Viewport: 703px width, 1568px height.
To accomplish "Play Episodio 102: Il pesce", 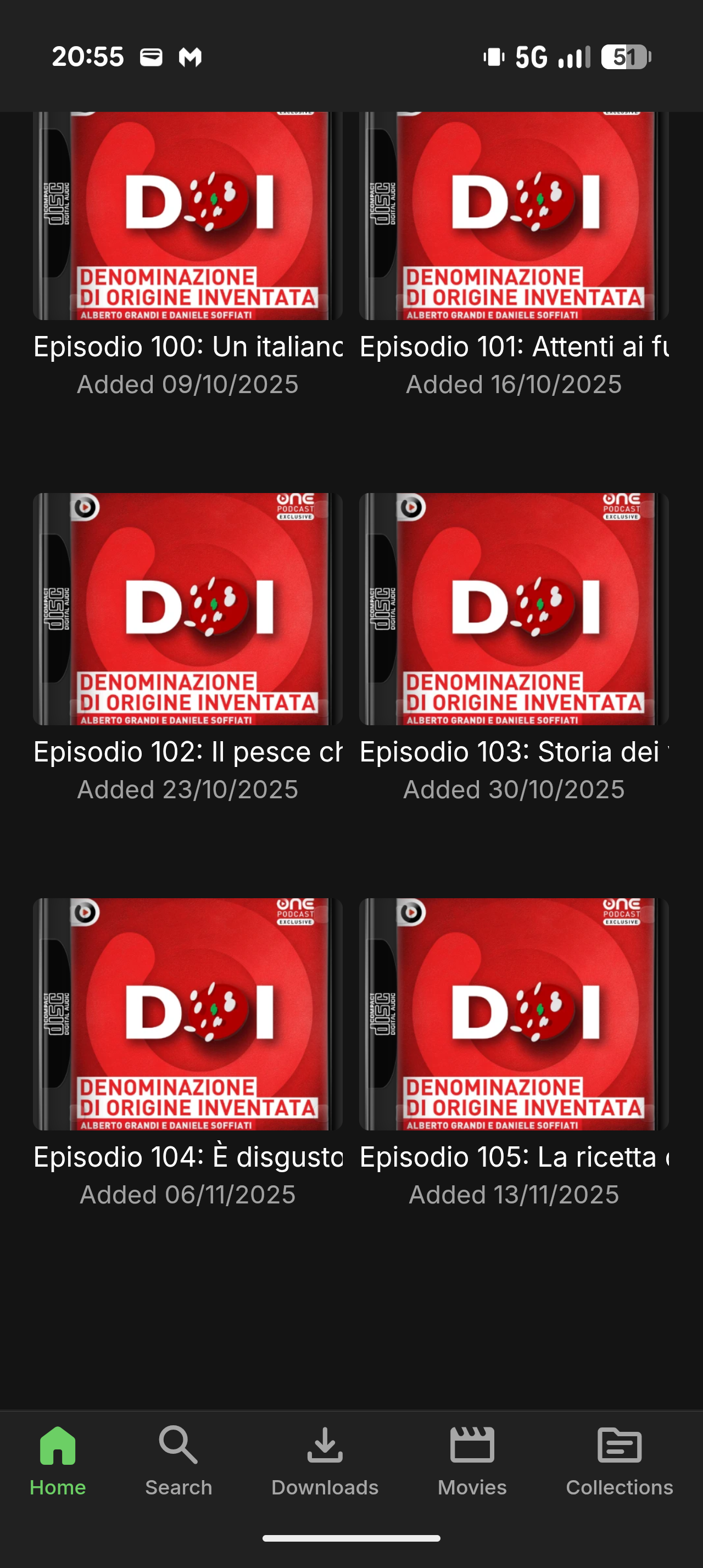I will [187, 609].
